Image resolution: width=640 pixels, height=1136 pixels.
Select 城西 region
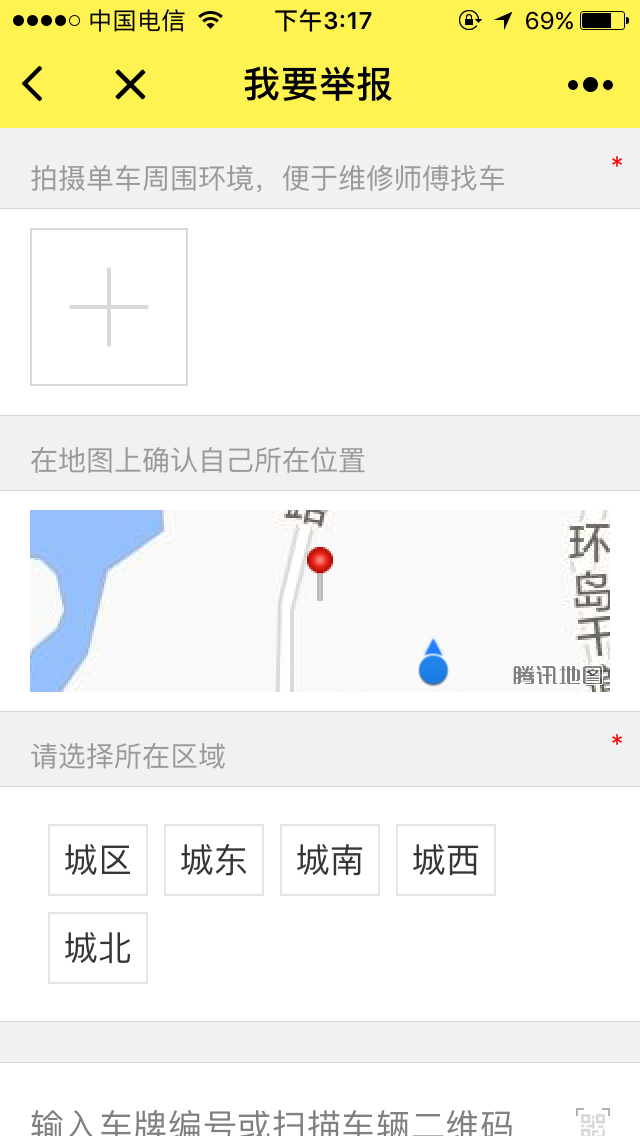(446, 860)
